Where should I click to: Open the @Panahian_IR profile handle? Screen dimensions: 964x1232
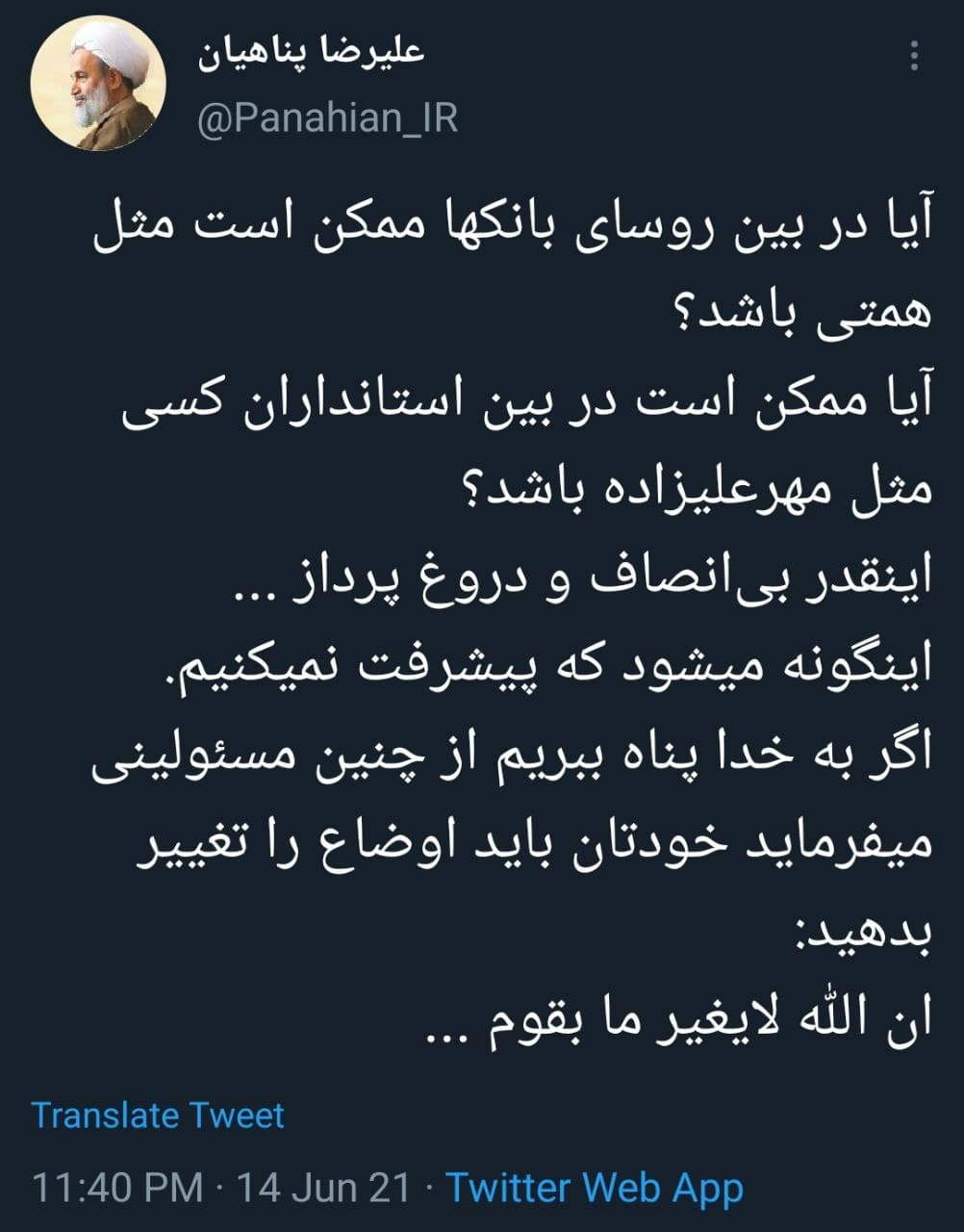tap(327, 118)
